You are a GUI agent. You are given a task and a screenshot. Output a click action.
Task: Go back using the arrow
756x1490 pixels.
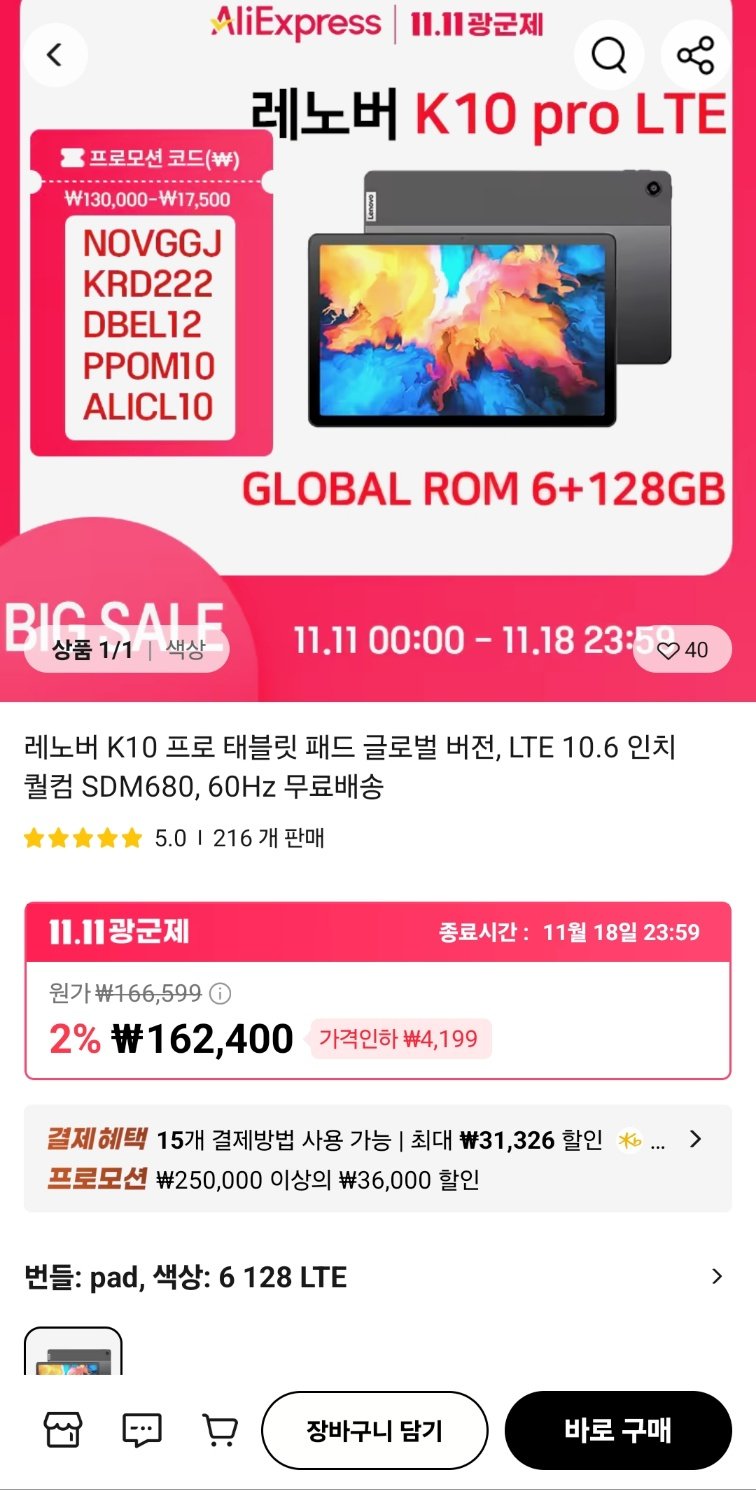55,55
